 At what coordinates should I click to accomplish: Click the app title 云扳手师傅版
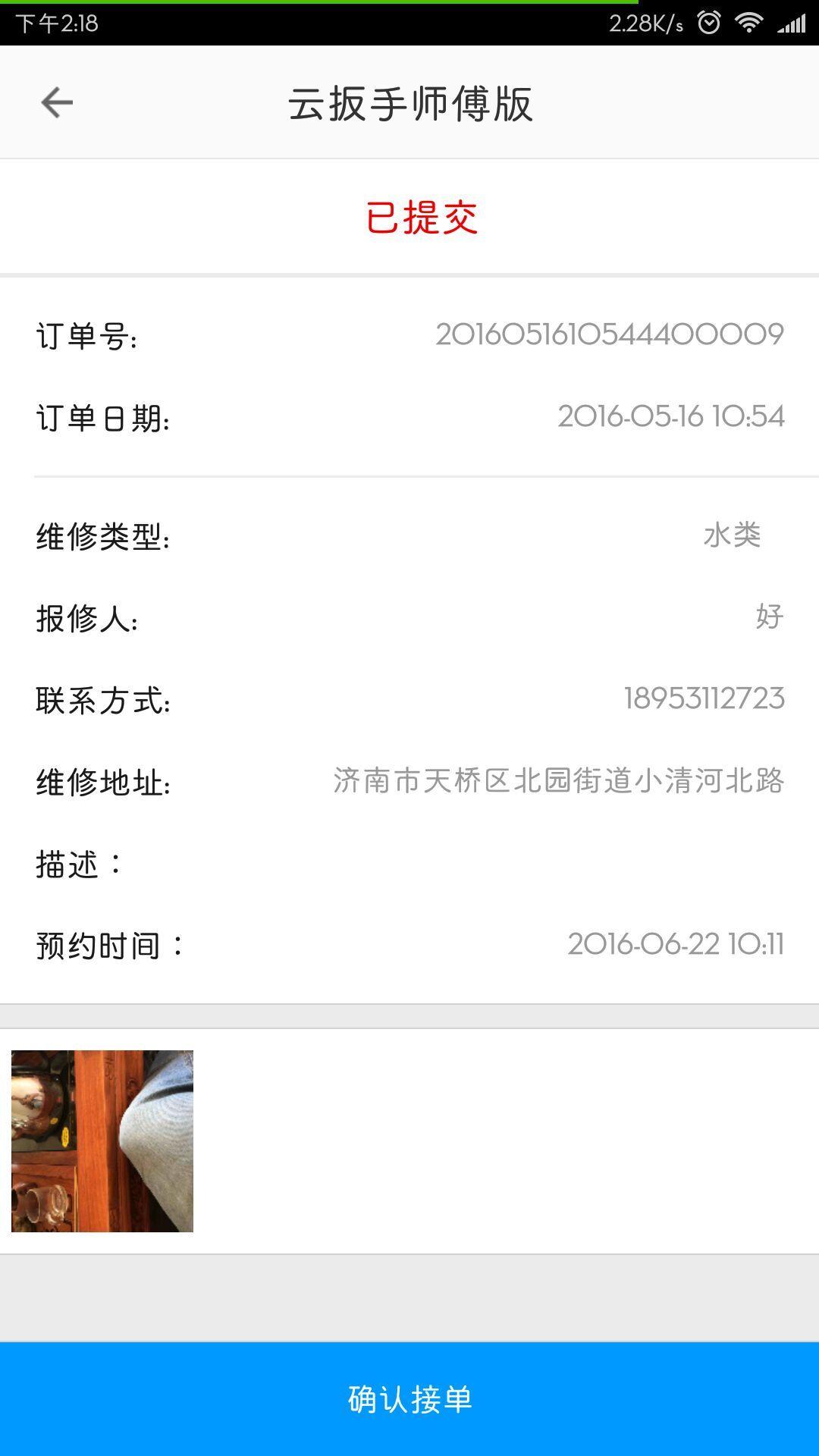click(409, 104)
